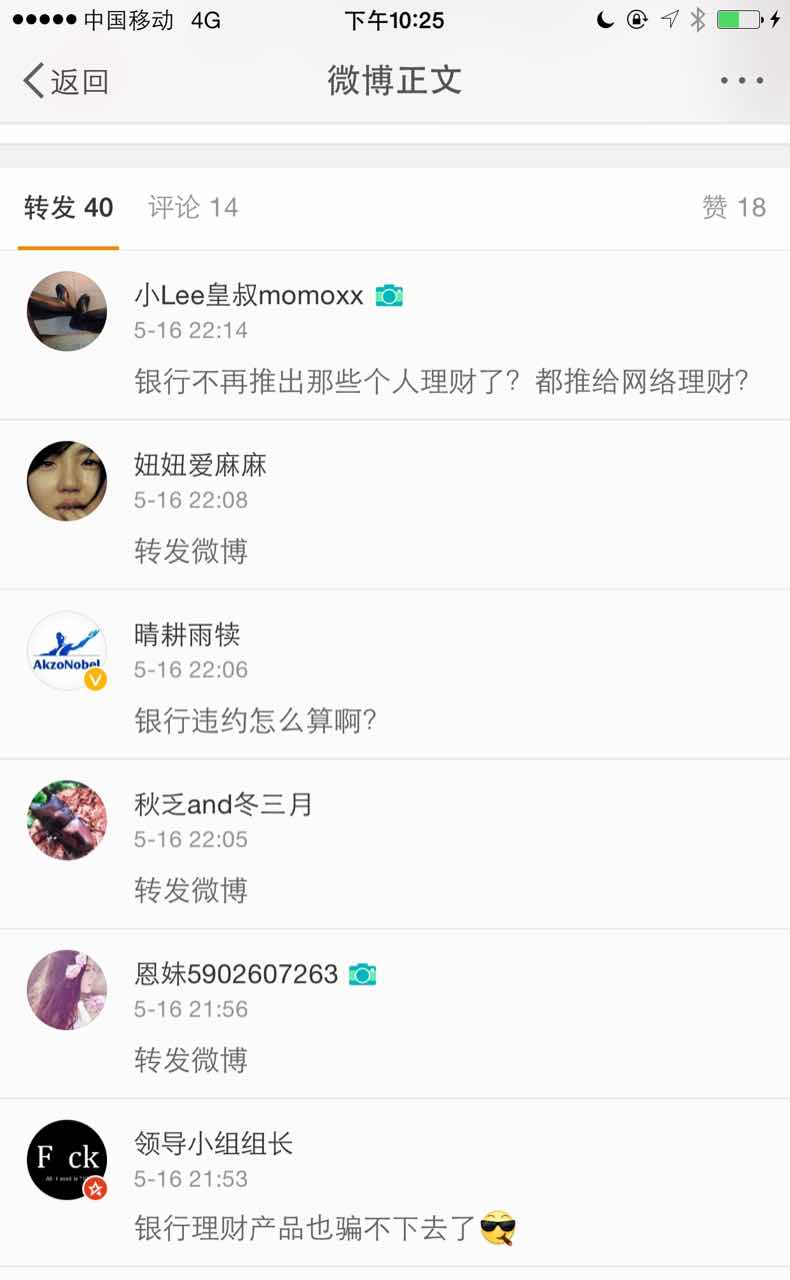Open the camera badge next to 小Lee皇叔momoxx

click(388, 294)
